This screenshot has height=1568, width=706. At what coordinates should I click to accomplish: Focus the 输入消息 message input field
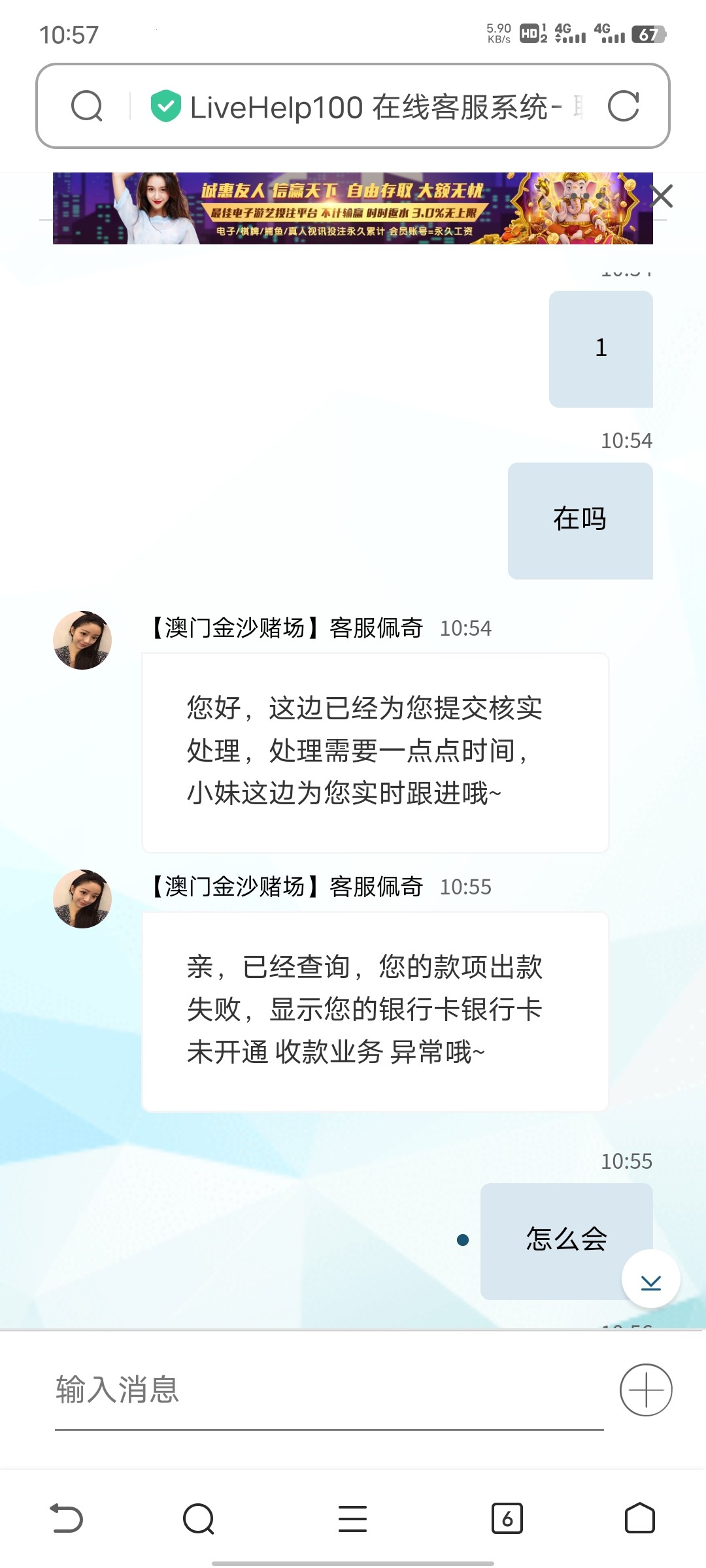point(327,1389)
